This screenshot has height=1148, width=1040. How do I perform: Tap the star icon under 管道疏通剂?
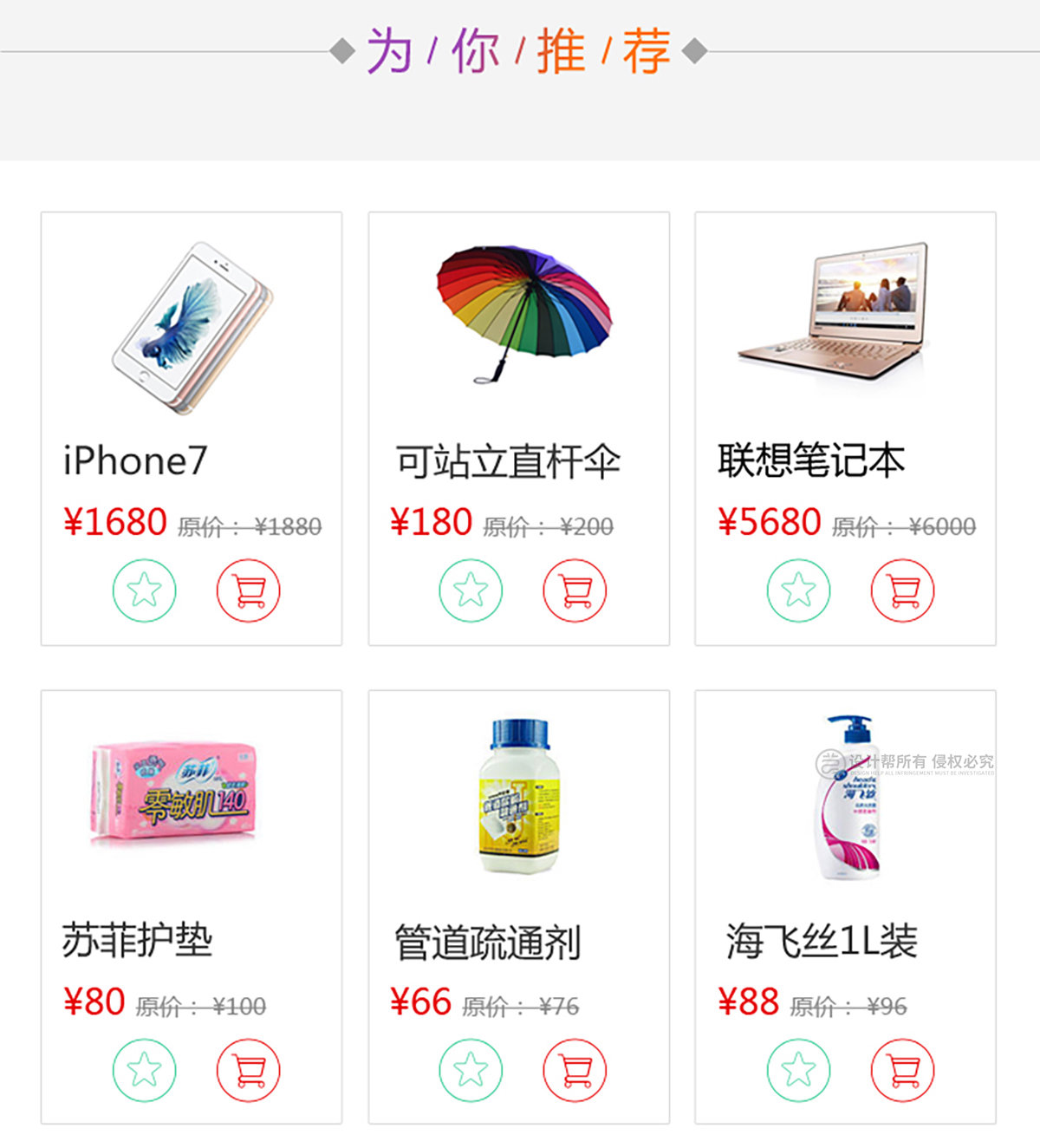click(x=471, y=1070)
